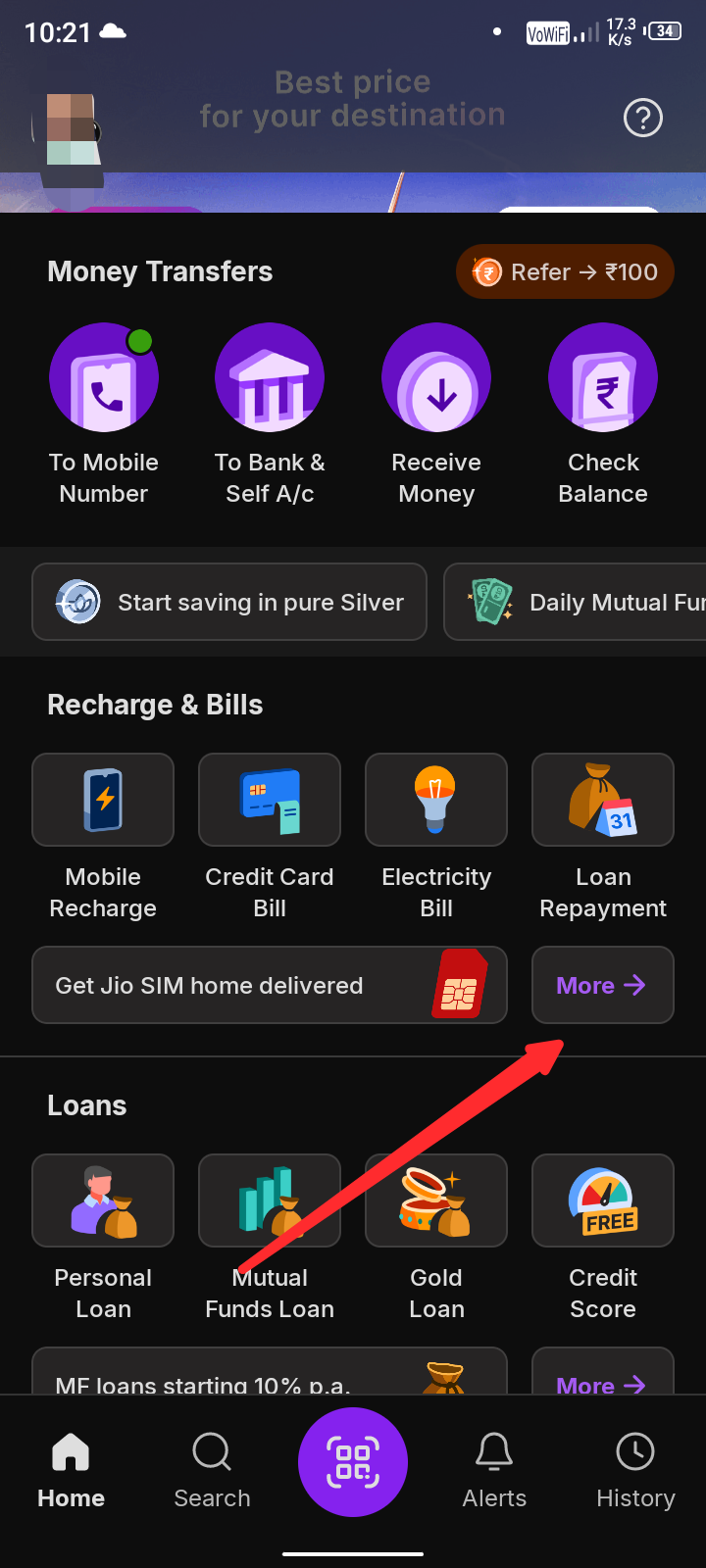
Task: Show more Recharge & Bills options
Action: point(602,985)
